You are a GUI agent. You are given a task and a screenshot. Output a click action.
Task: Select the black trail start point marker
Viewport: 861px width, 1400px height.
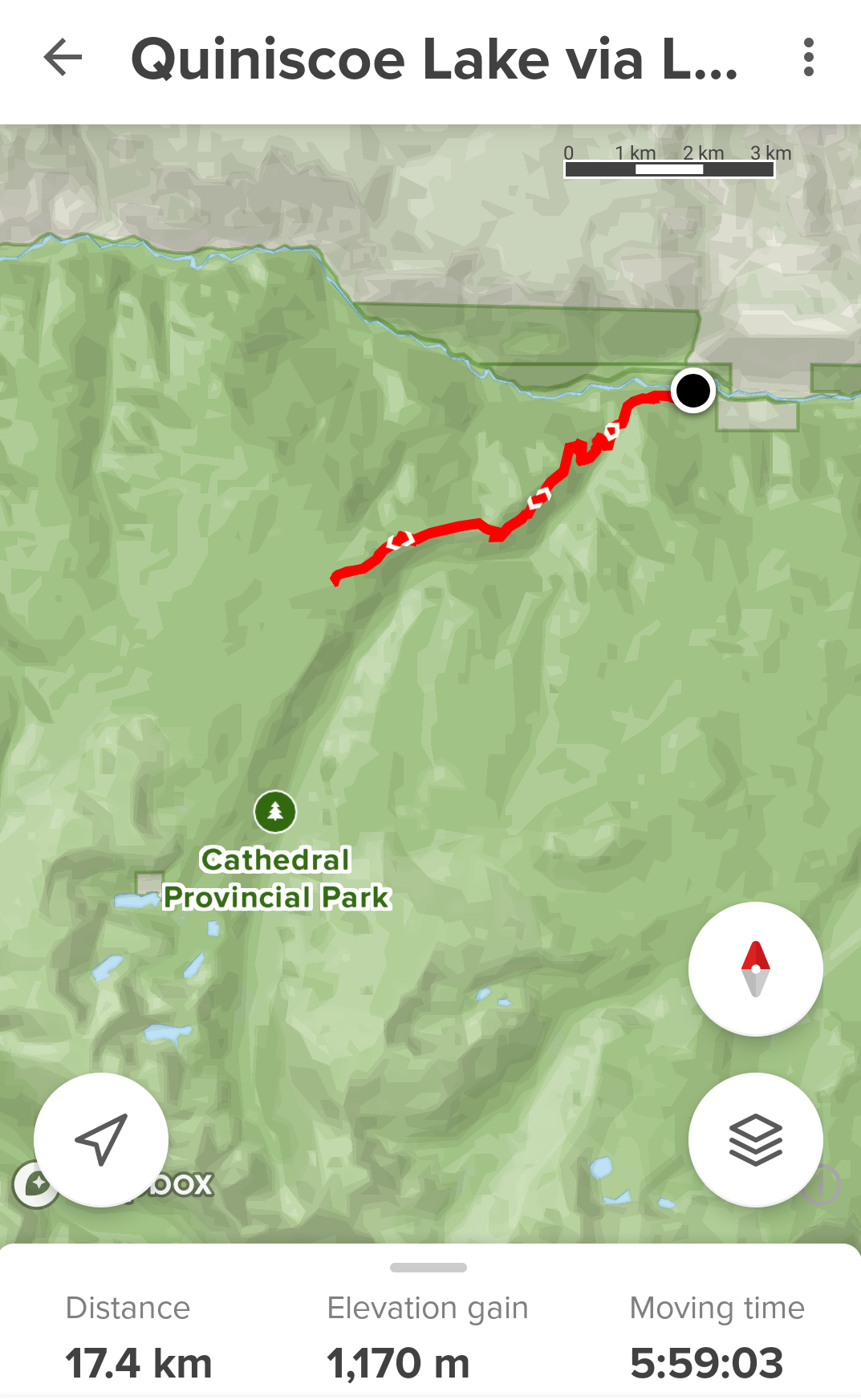(693, 392)
